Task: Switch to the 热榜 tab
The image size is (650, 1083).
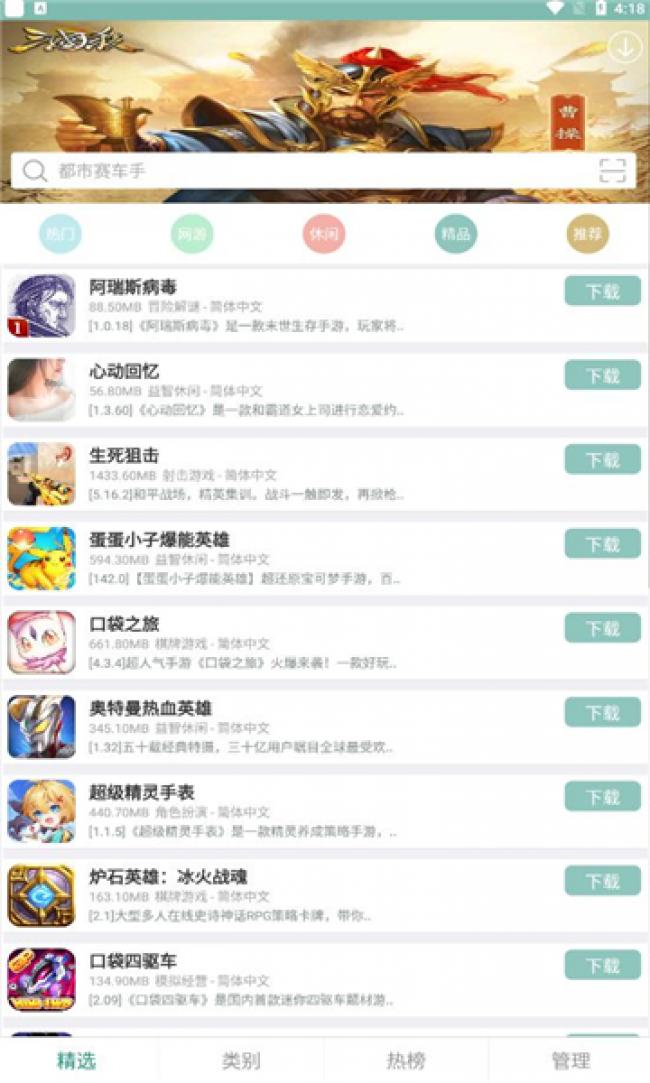Action: click(x=405, y=1060)
